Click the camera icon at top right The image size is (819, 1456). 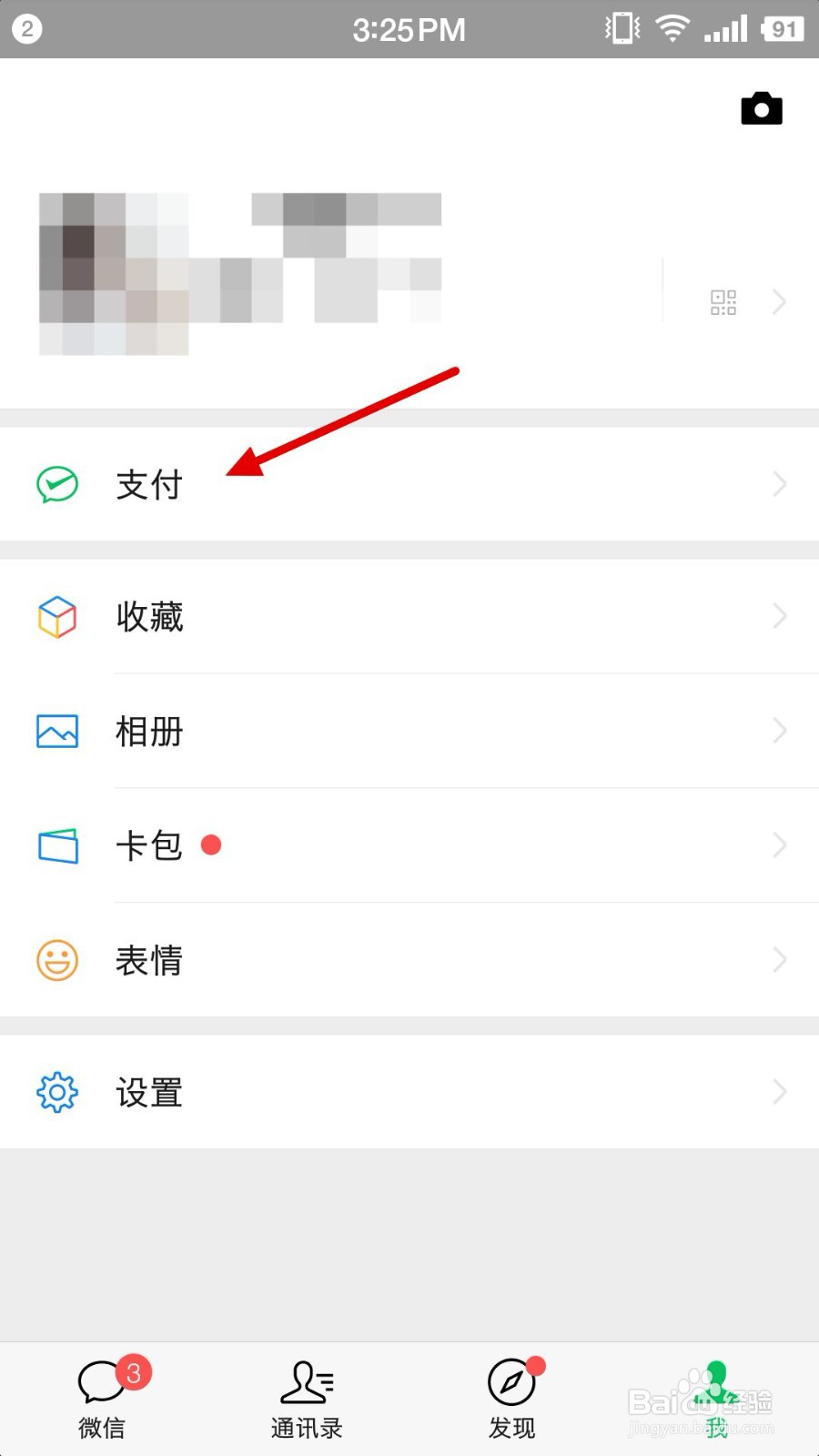click(762, 107)
